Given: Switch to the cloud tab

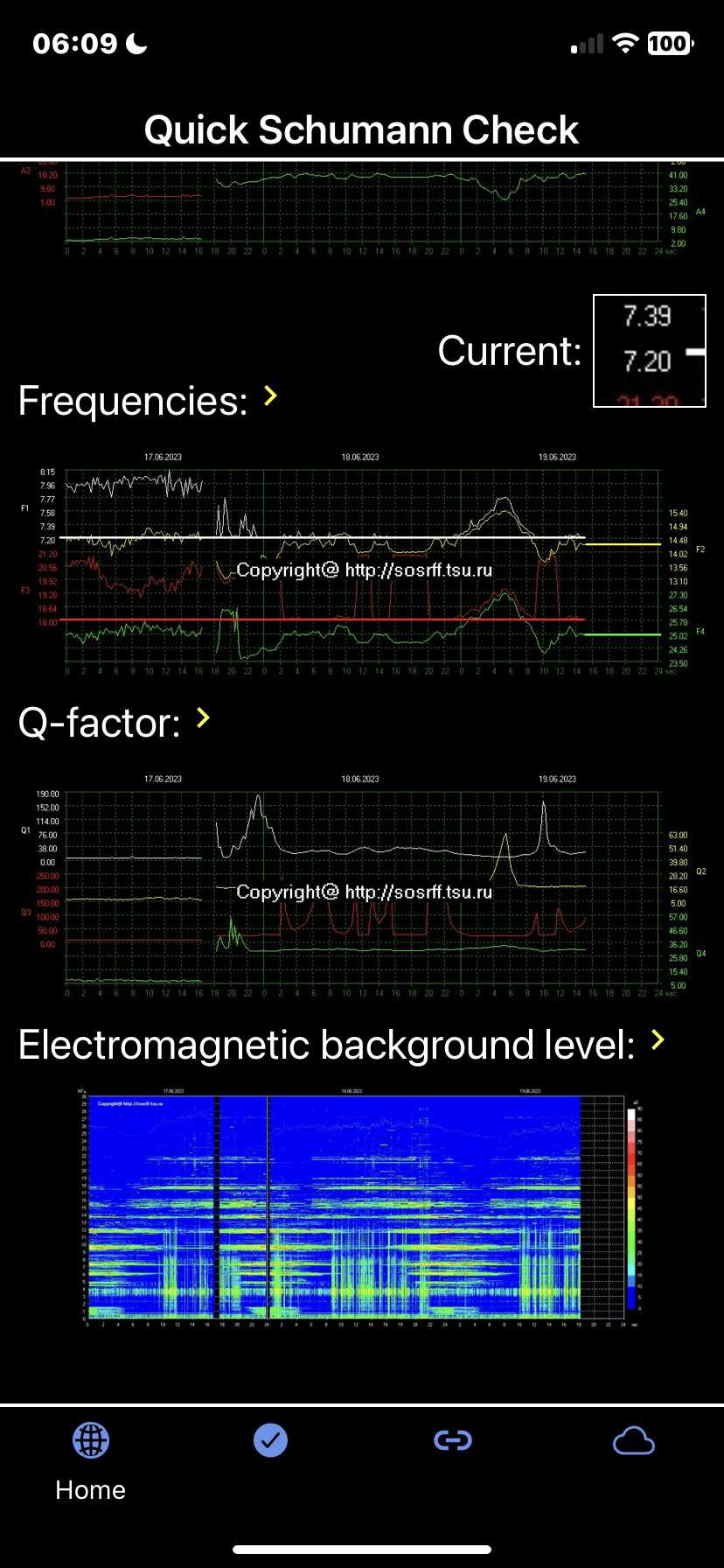Looking at the screenshot, I should pos(634,1440).
